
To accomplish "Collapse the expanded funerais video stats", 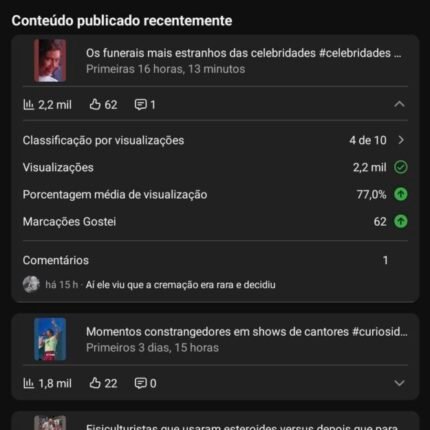I will 399,105.
